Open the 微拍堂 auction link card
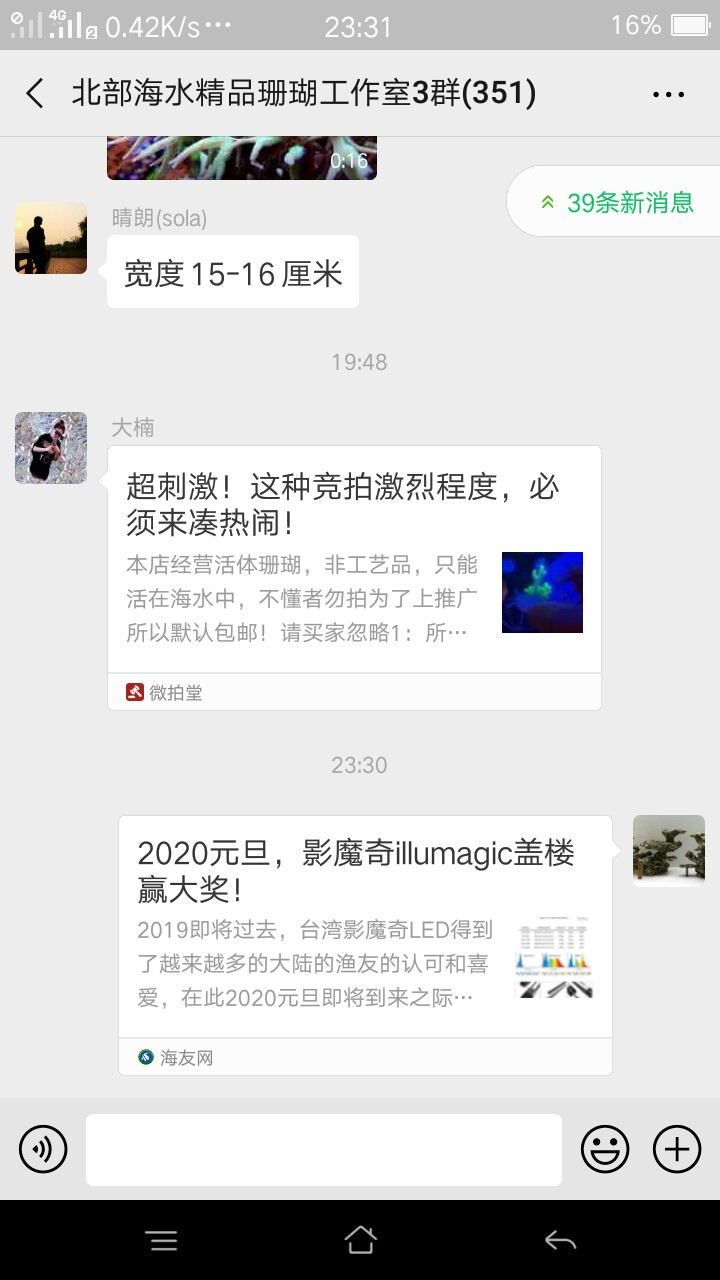Viewport: 720px width, 1280px height. pyautogui.click(x=354, y=577)
